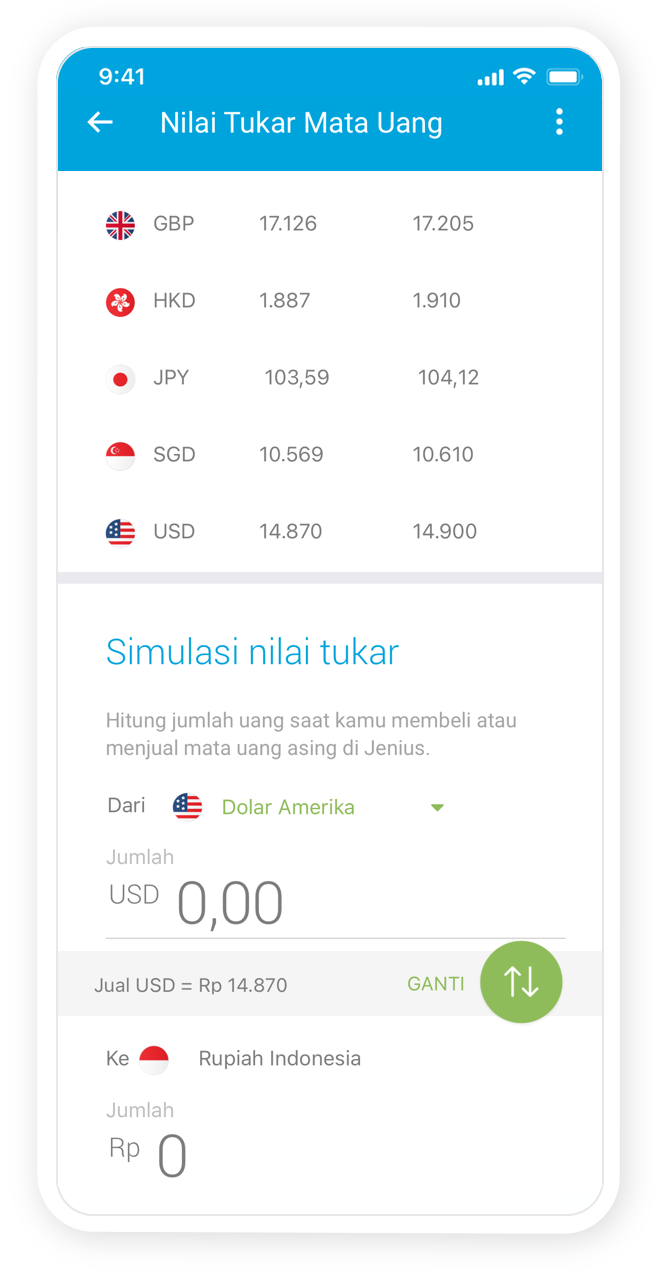Go back from Nilai Tukar Mata Uang
This screenshot has width=667, height=1270.
click(x=100, y=123)
